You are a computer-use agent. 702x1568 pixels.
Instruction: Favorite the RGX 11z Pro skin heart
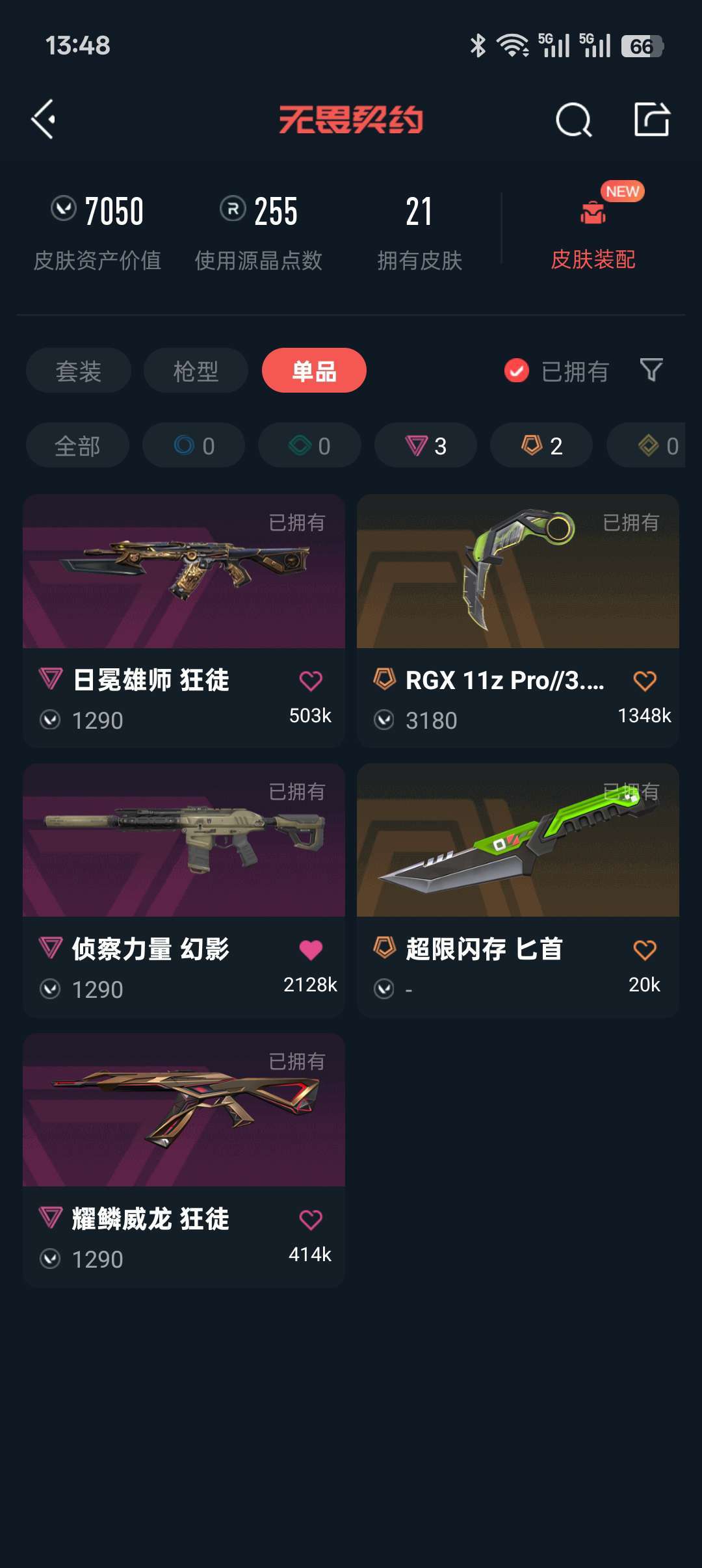click(x=645, y=681)
